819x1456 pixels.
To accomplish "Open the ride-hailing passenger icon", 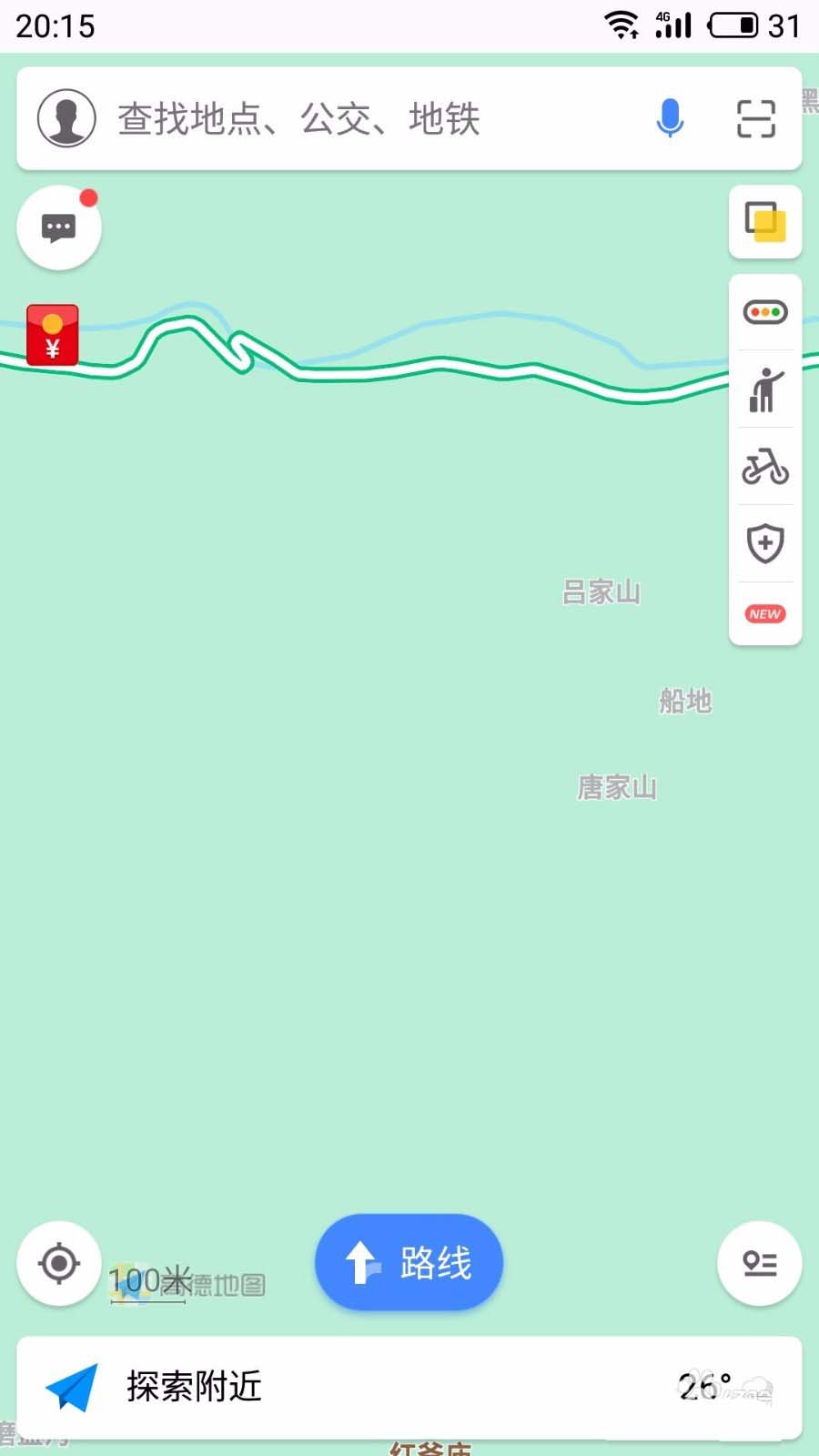I will point(765,389).
